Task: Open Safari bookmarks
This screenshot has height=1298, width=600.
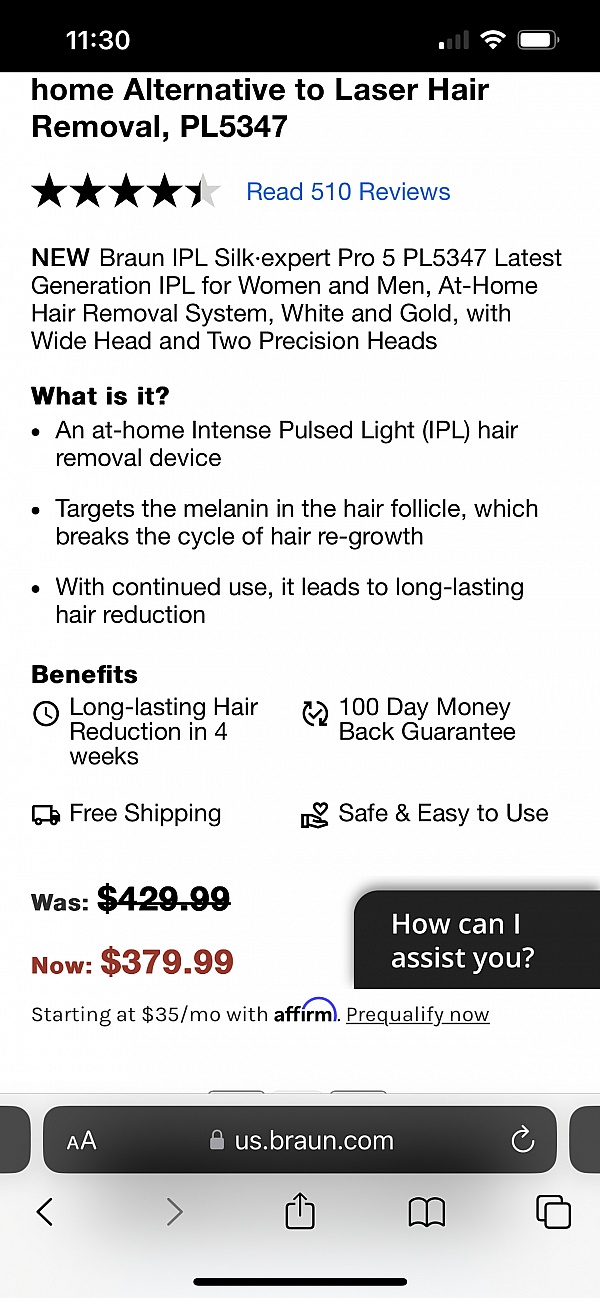Action: pyautogui.click(x=427, y=1213)
